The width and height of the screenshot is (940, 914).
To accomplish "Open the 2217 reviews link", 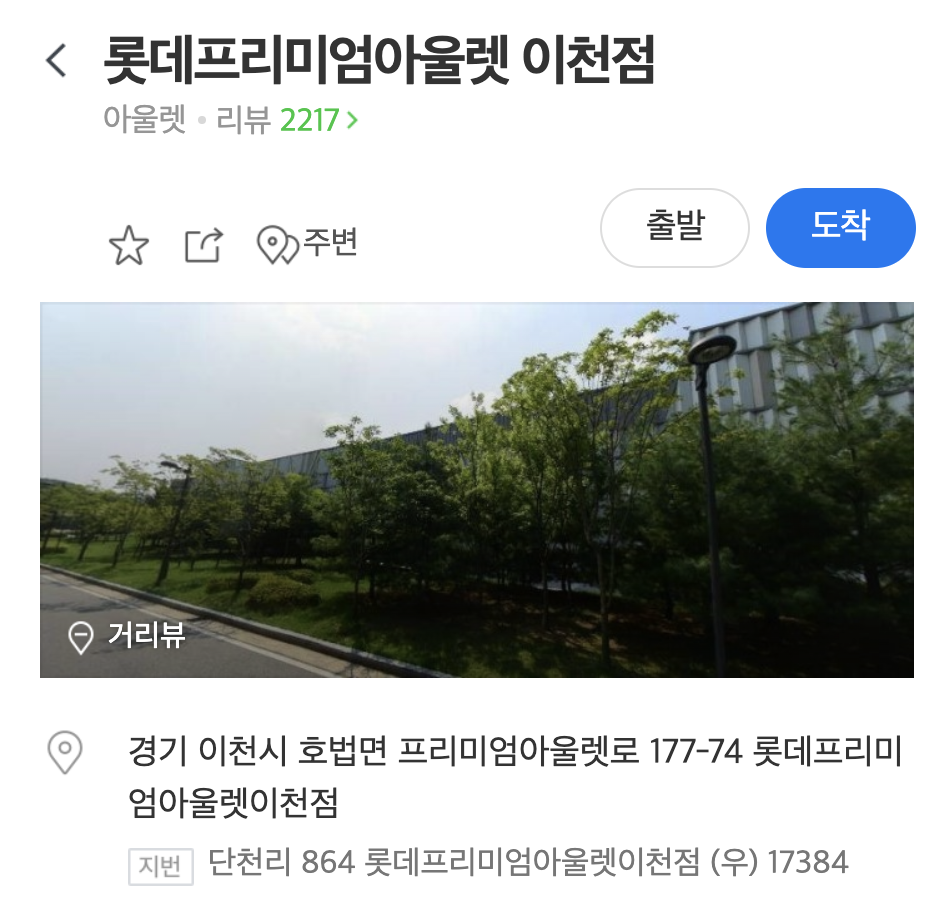I will tap(317, 121).
